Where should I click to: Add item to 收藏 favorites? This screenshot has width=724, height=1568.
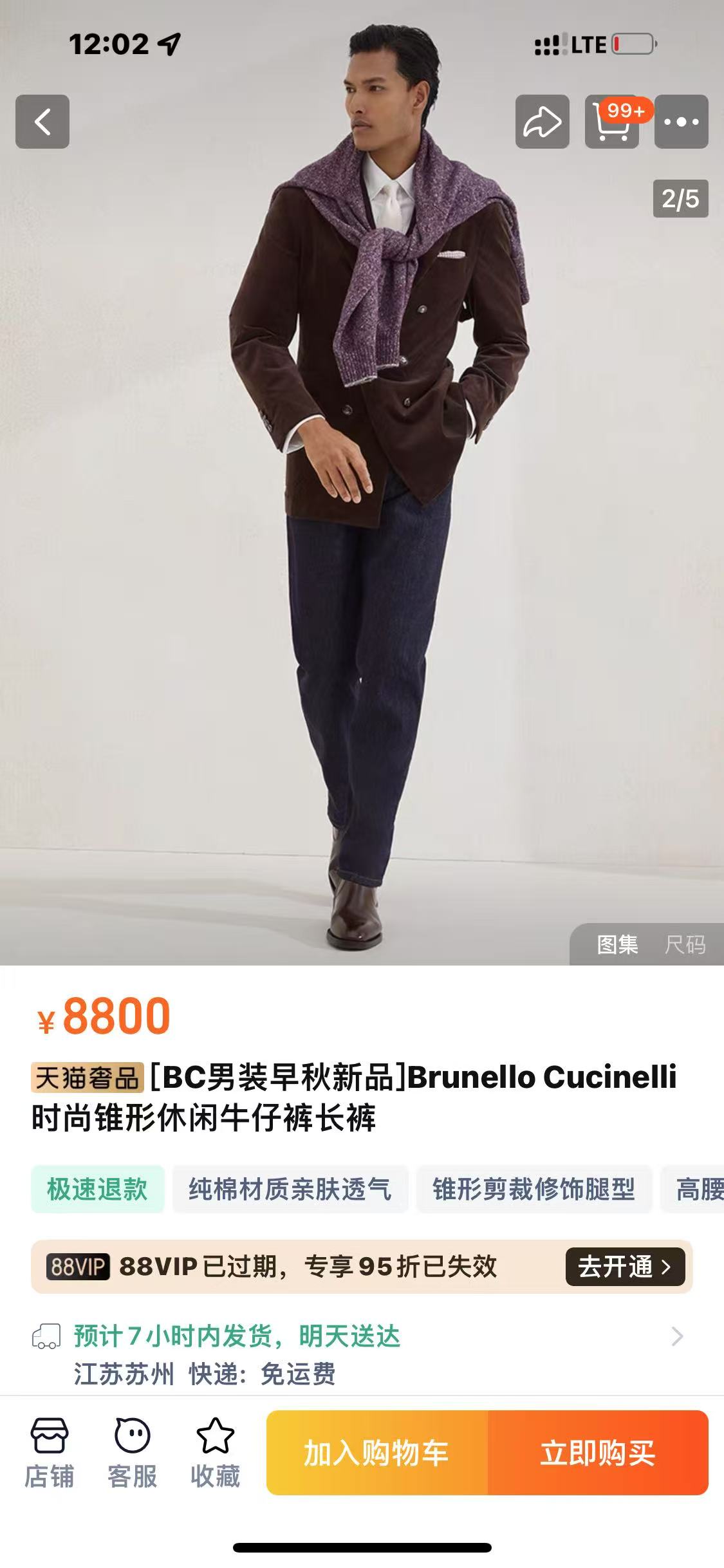215,1453
